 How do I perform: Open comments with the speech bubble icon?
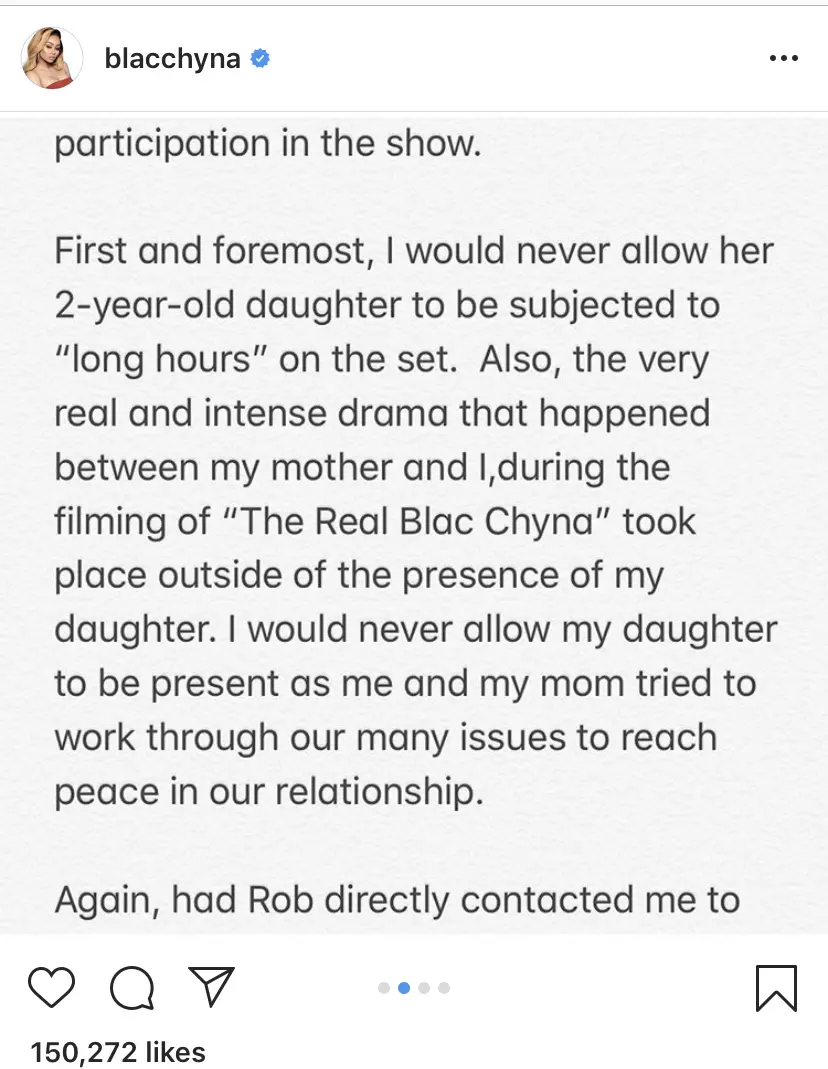pyautogui.click(x=132, y=987)
